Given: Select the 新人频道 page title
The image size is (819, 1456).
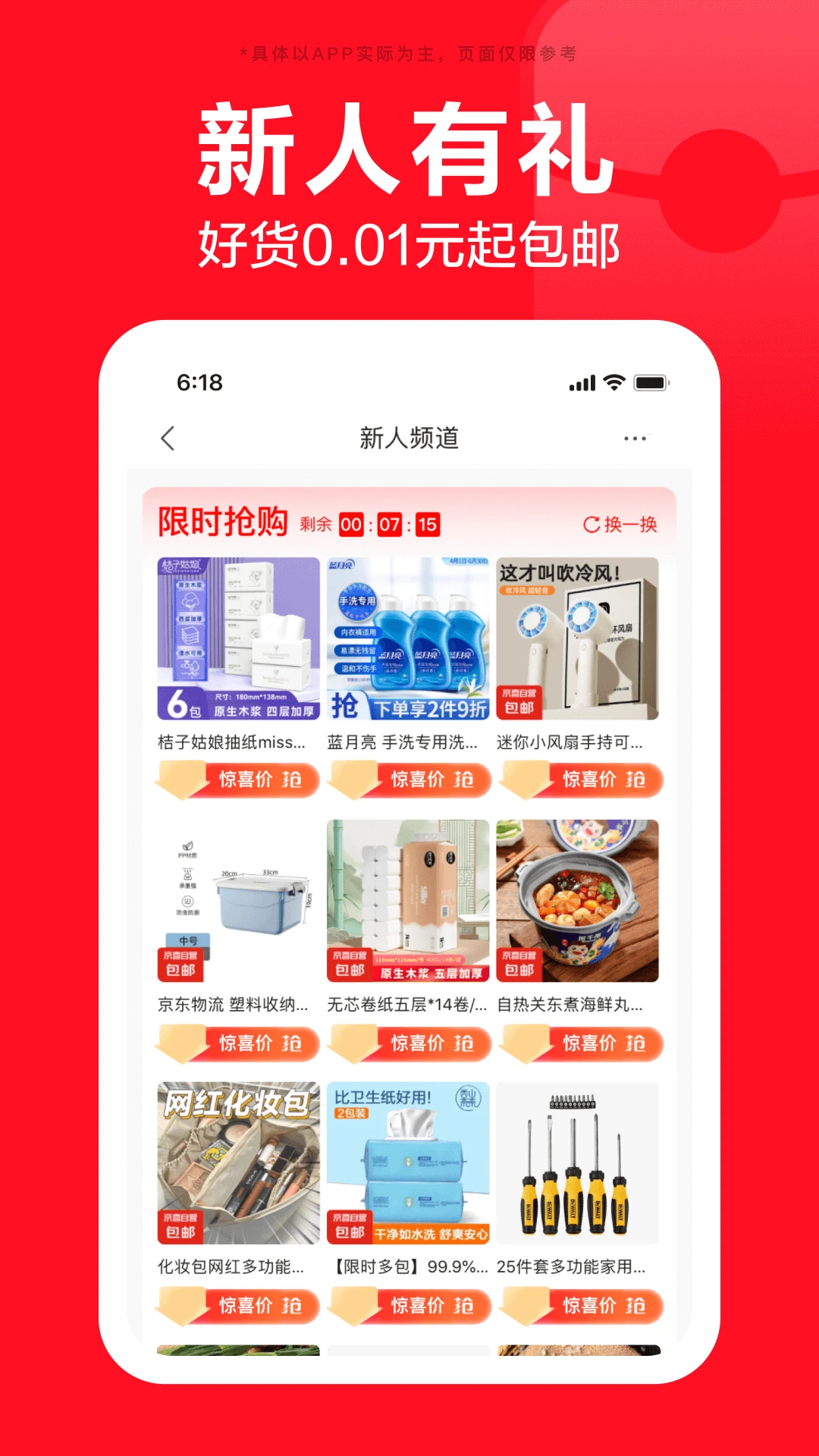Looking at the screenshot, I should (x=409, y=438).
